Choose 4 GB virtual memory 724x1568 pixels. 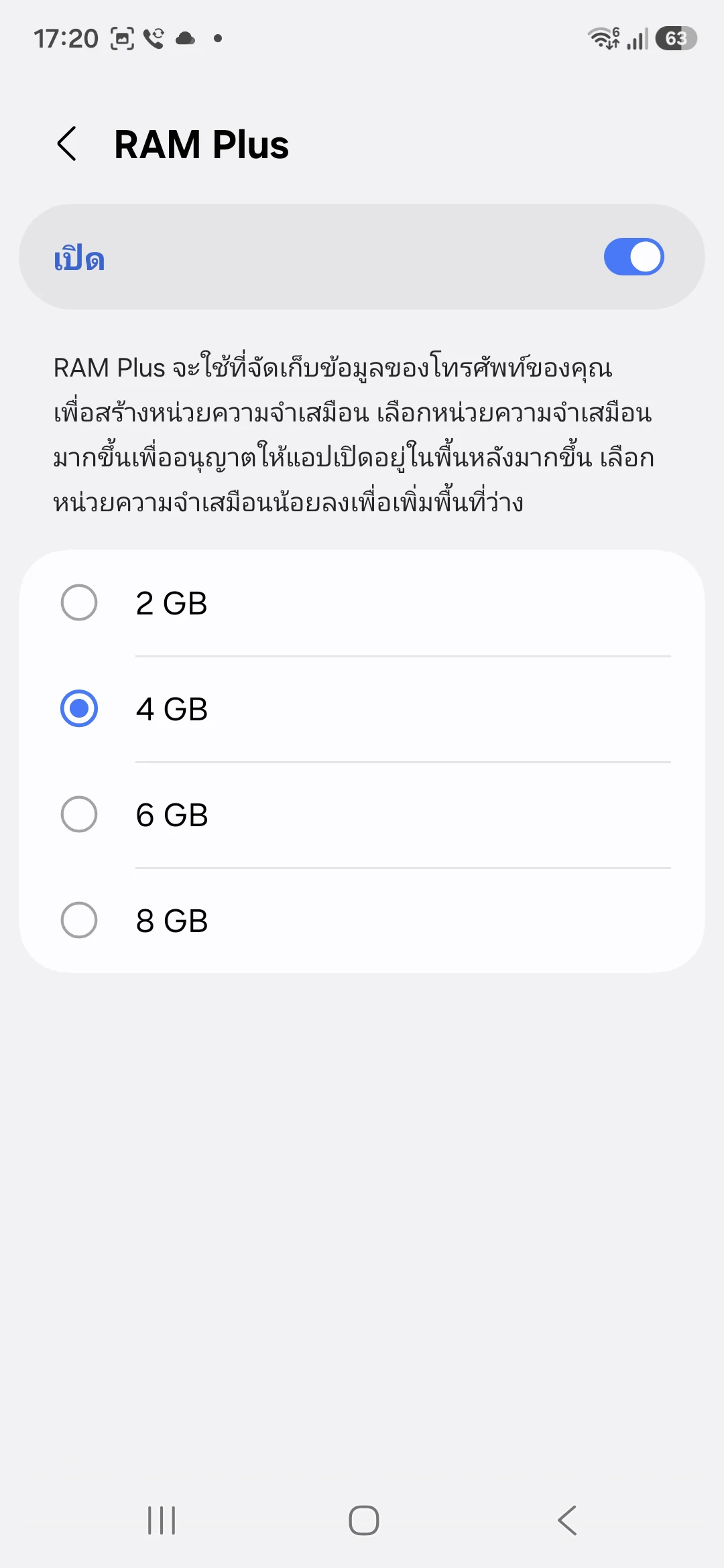[x=79, y=709]
